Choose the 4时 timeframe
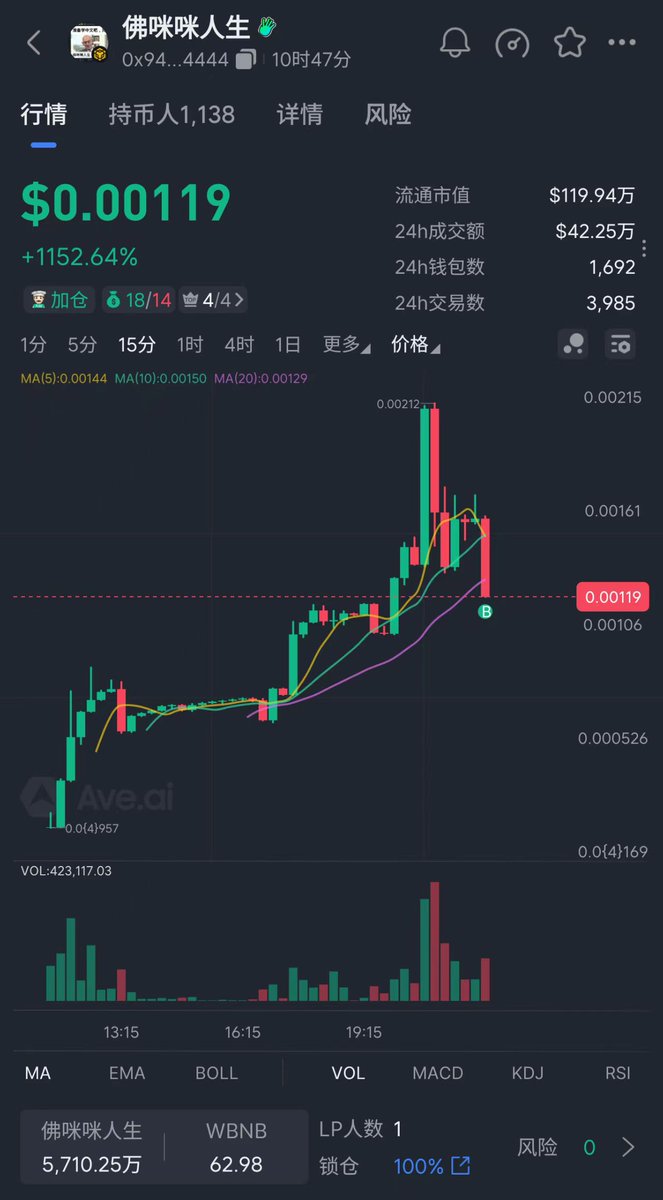 pyautogui.click(x=239, y=345)
